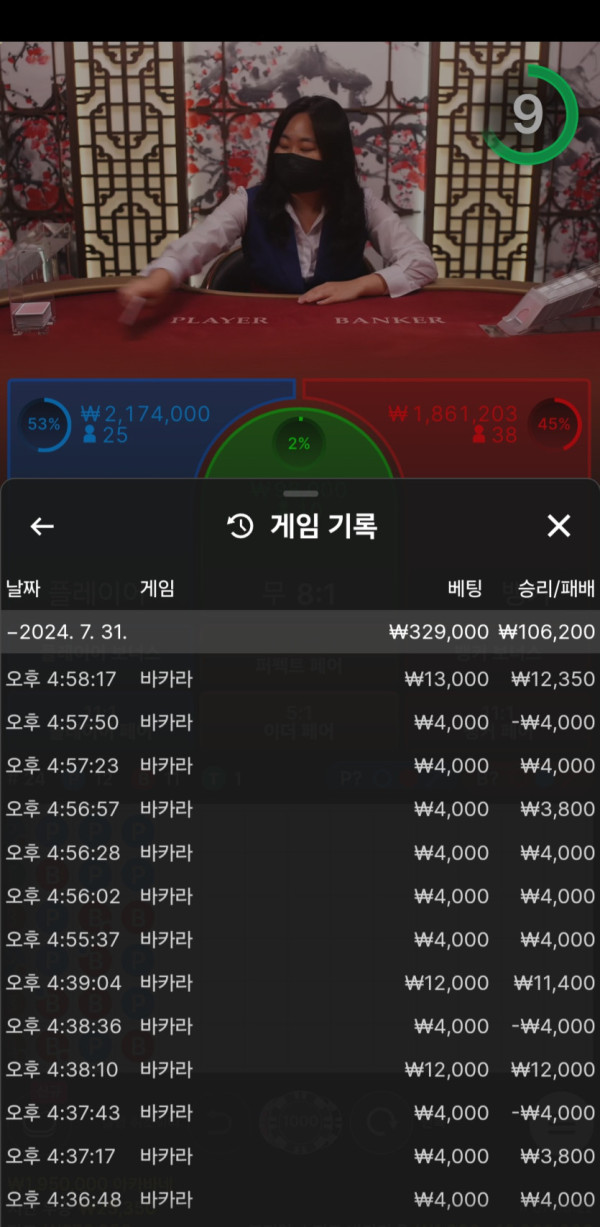The height and width of the screenshot is (1227, 600).
Task: Go back from game history panel
Action: pyautogui.click(x=42, y=526)
